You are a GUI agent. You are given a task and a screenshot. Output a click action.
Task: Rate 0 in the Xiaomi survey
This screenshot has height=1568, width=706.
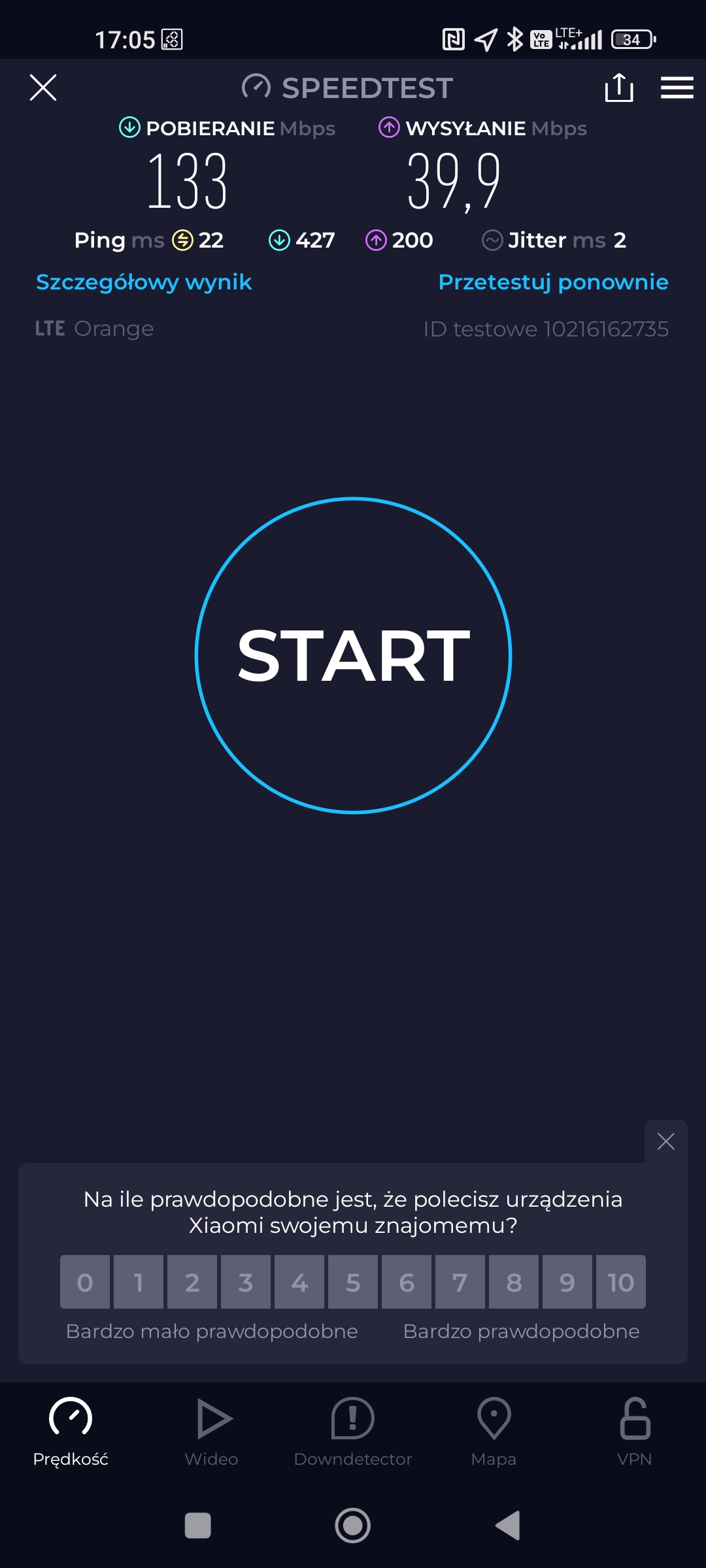coord(85,1282)
